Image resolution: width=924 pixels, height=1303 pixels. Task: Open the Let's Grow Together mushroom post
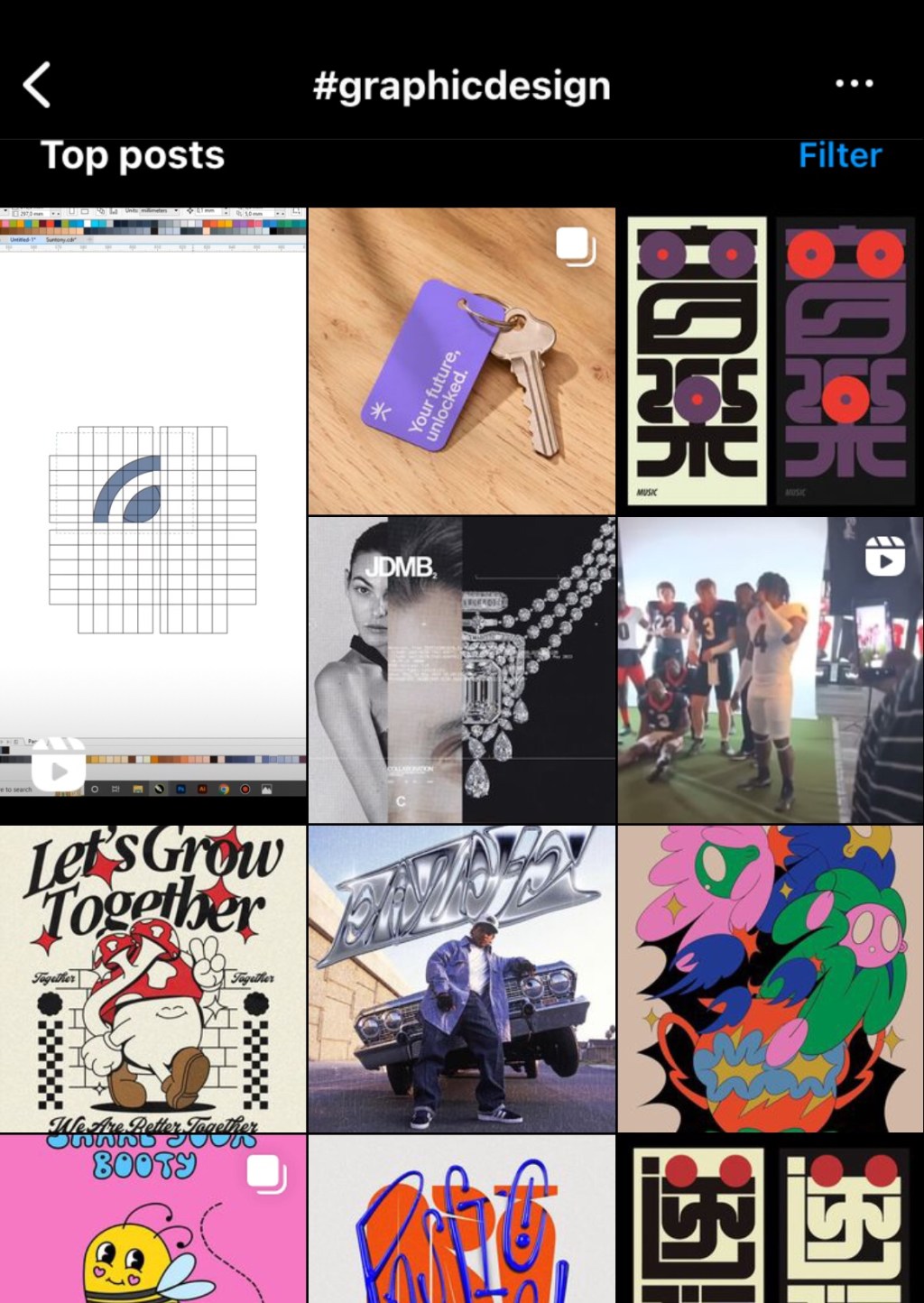pos(152,978)
